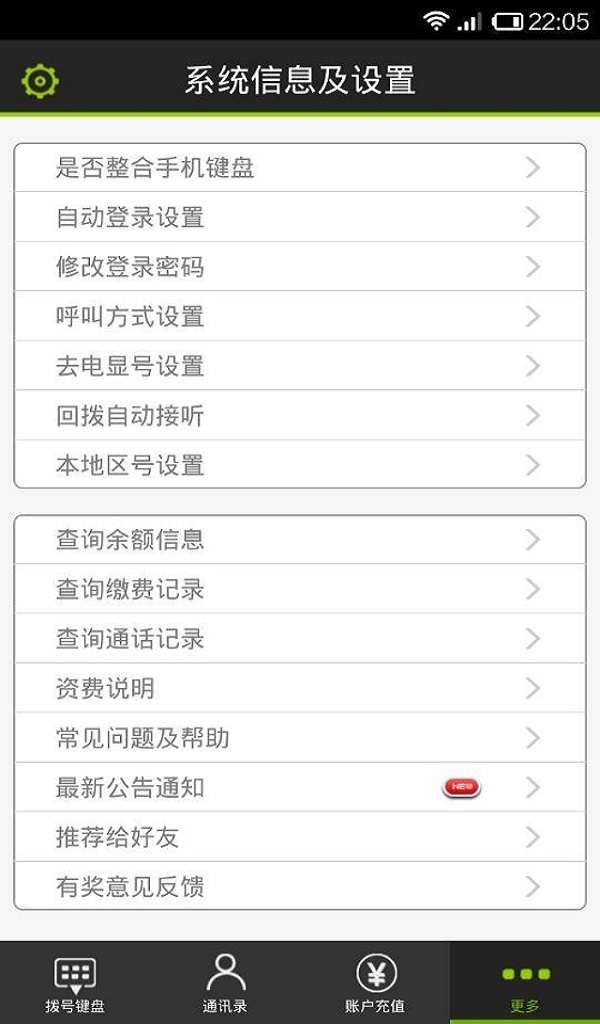The width and height of the screenshot is (600, 1024).
Task: Open 资费说明
Action: point(300,688)
